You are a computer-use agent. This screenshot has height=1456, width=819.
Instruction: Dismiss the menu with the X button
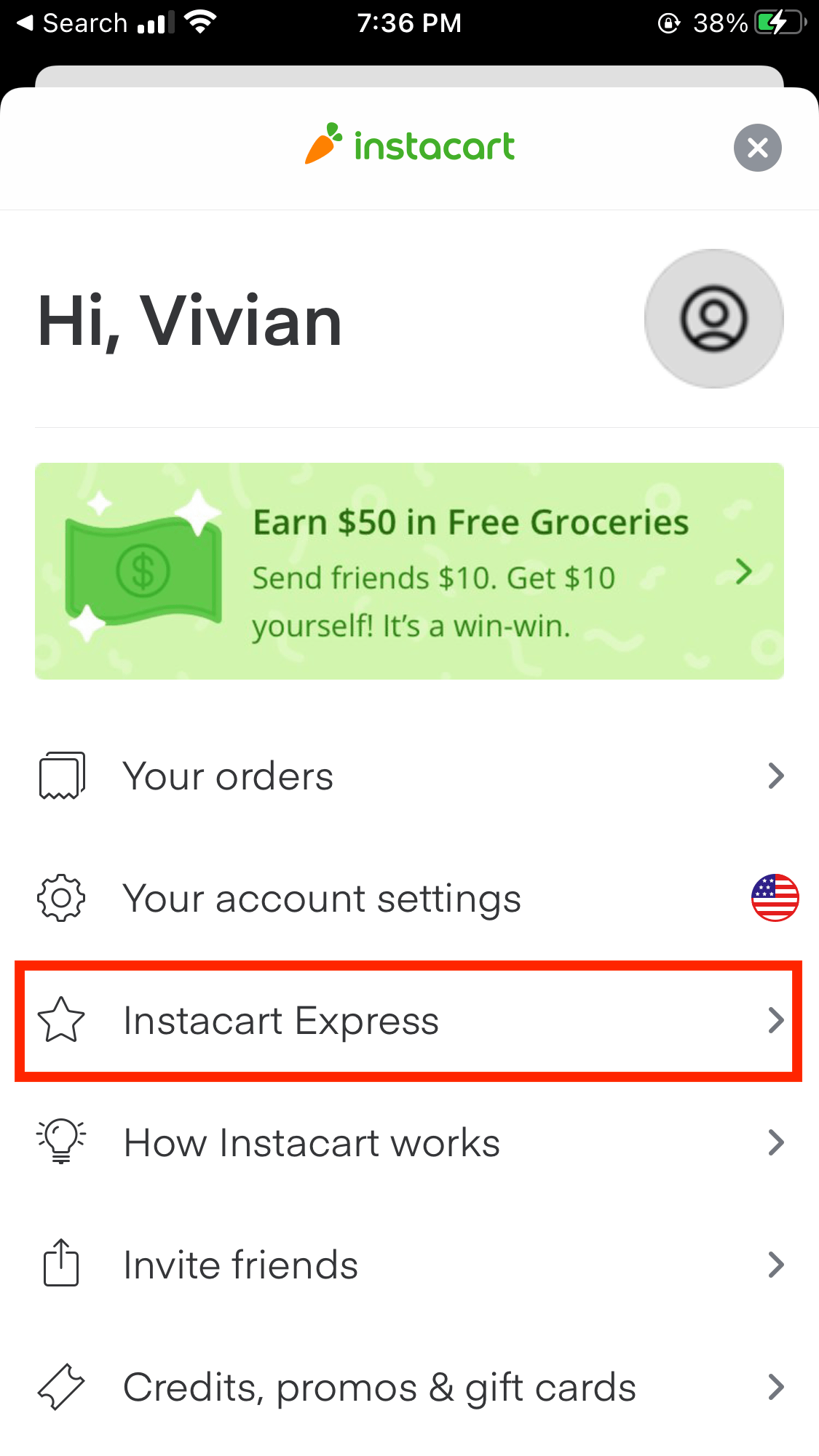tap(757, 148)
